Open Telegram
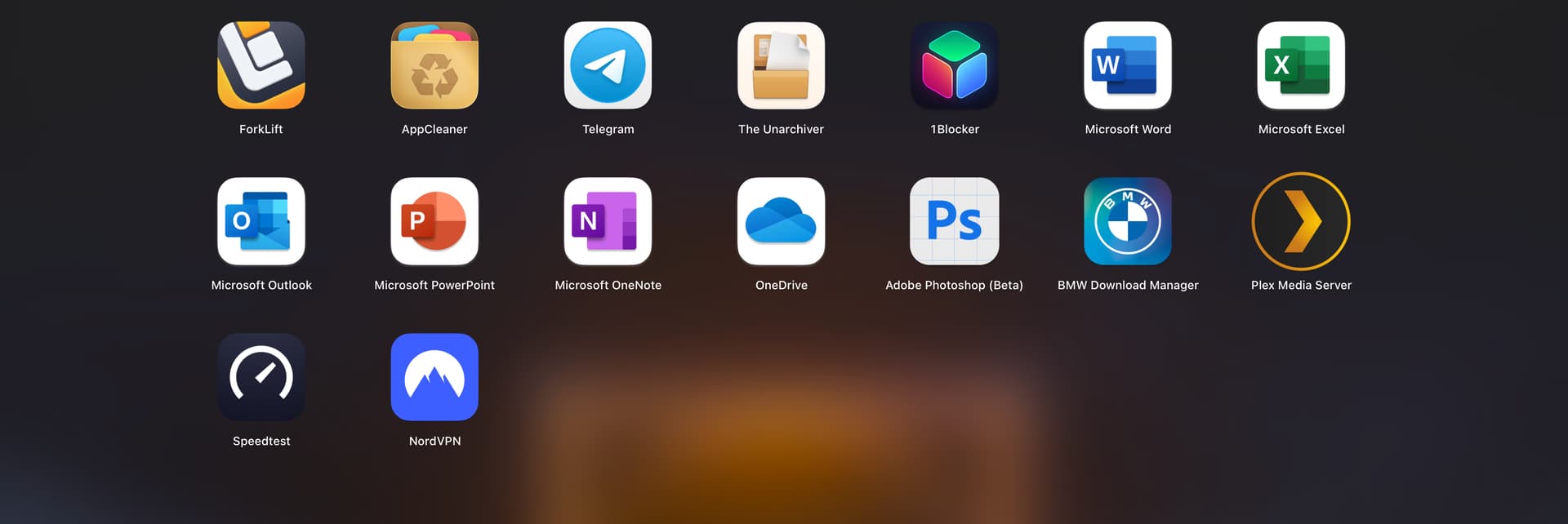The height and width of the screenshot is (524, 1568). tap(608, 65)
